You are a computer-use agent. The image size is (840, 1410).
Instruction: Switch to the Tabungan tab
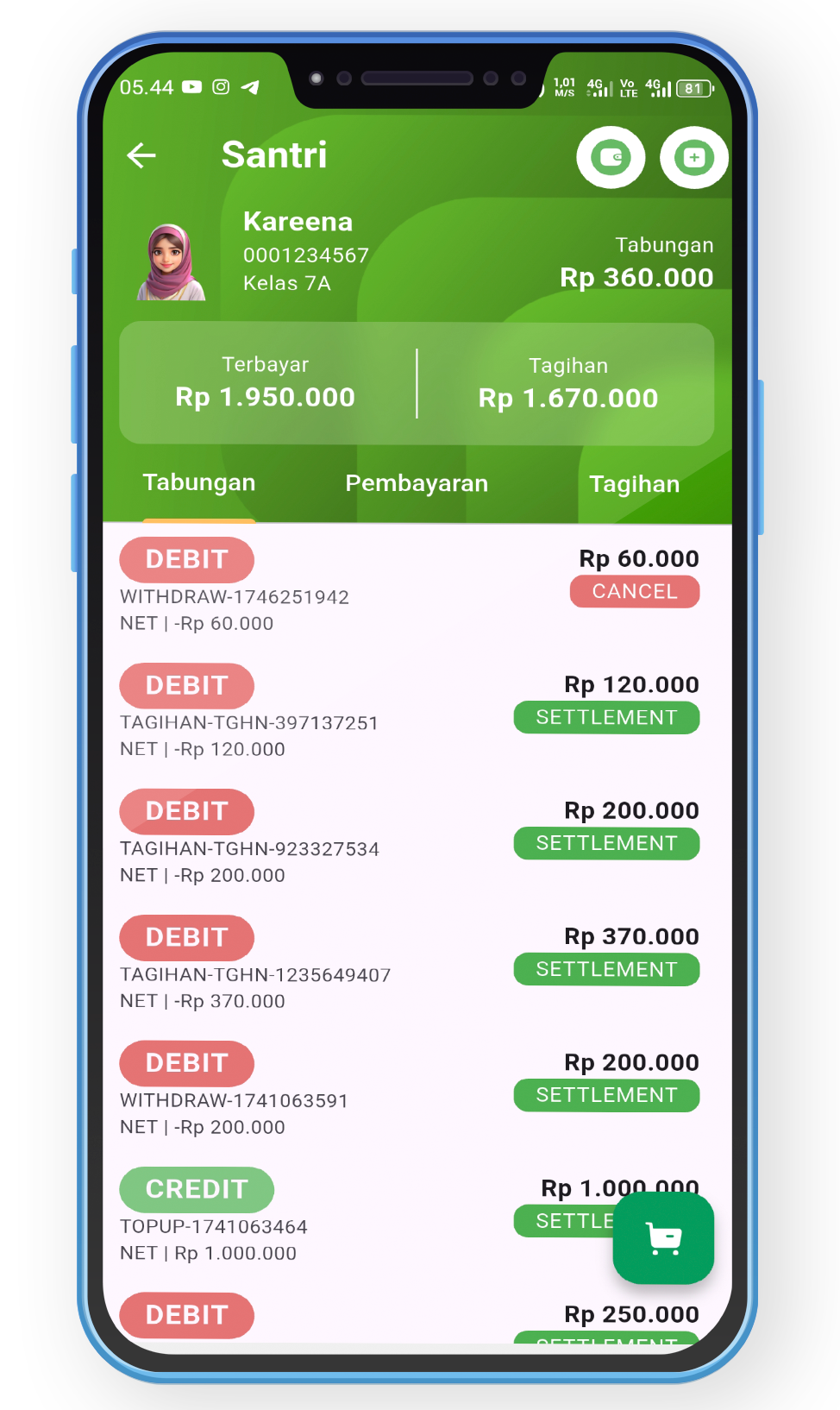pyautogui.click(x=199, y=483)
